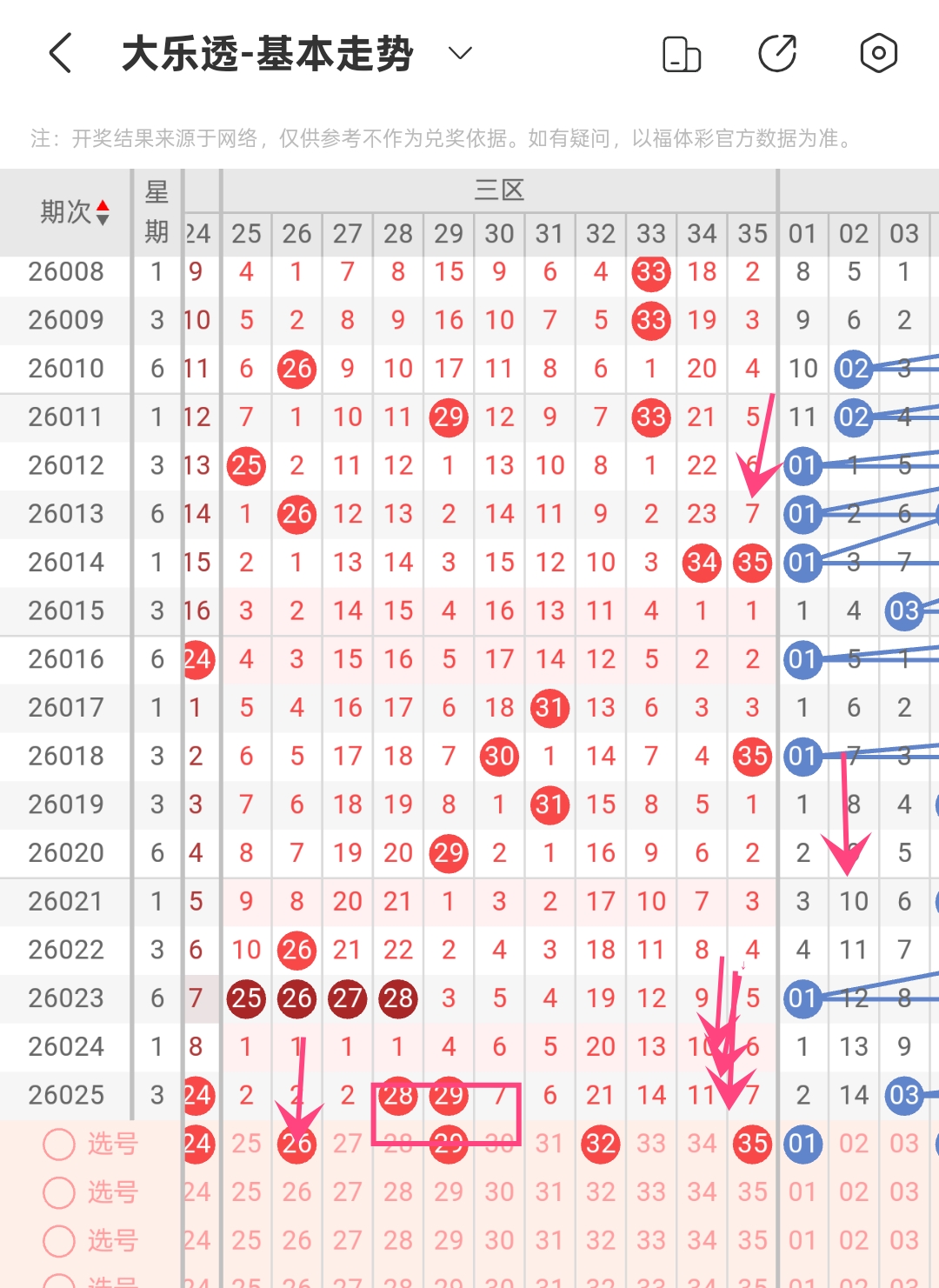The image size is (939, 1288).
Task: Deselect the blue 01 ball in the pick row
Action: click(802, 1144)
